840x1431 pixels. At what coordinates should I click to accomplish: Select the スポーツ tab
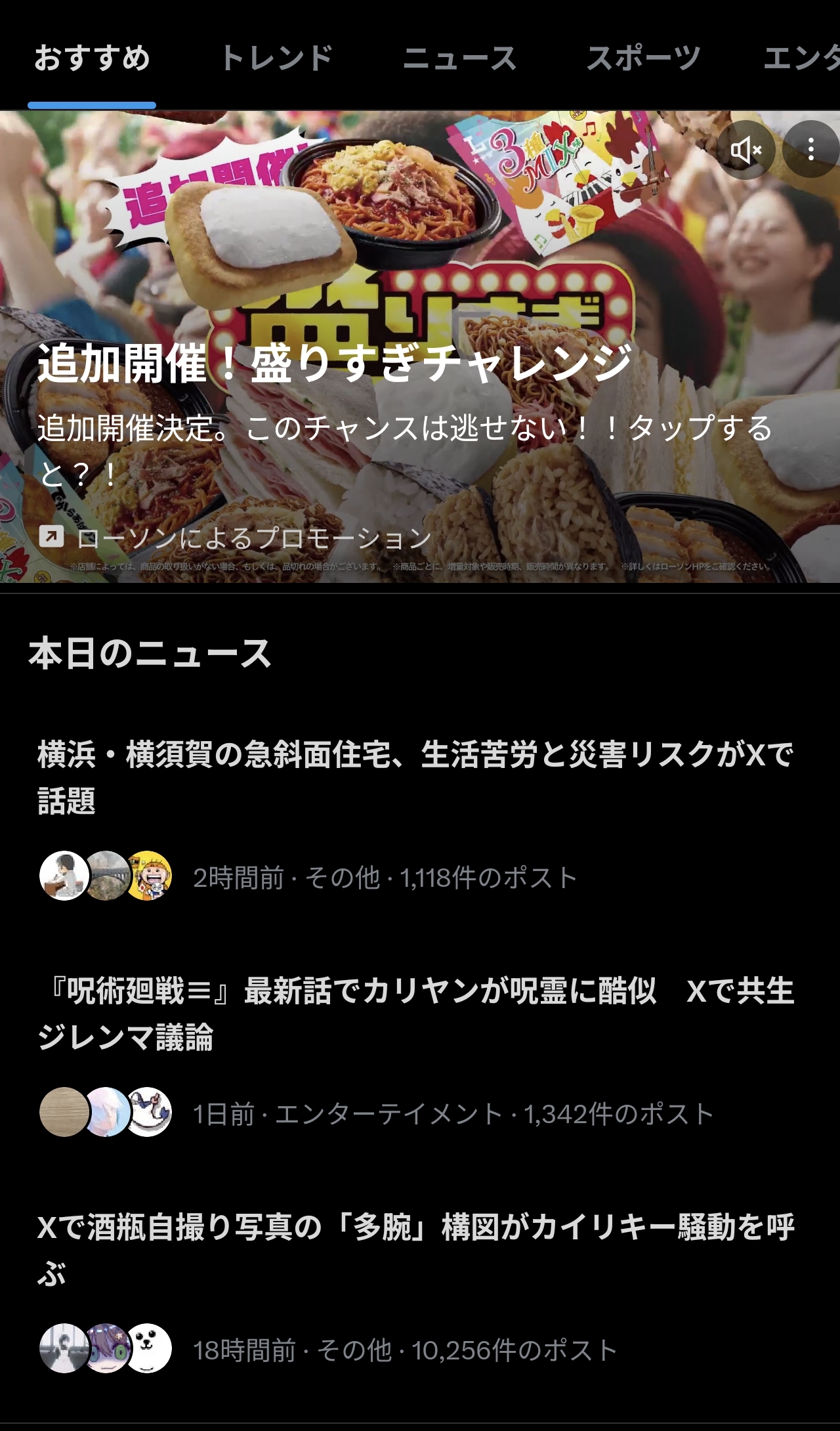click(643, 59)
